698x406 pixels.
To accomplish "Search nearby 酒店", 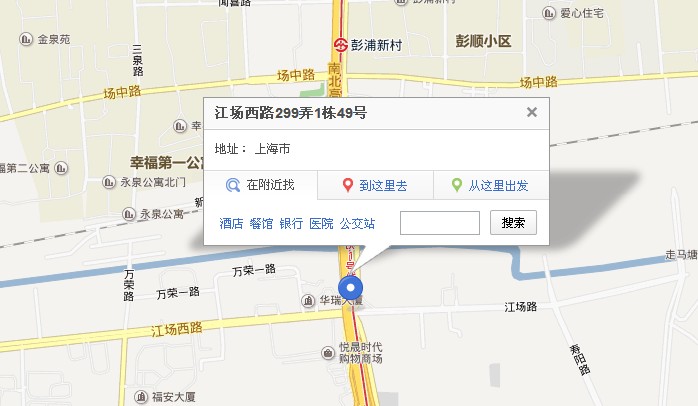I will click(x=231, y=223).
